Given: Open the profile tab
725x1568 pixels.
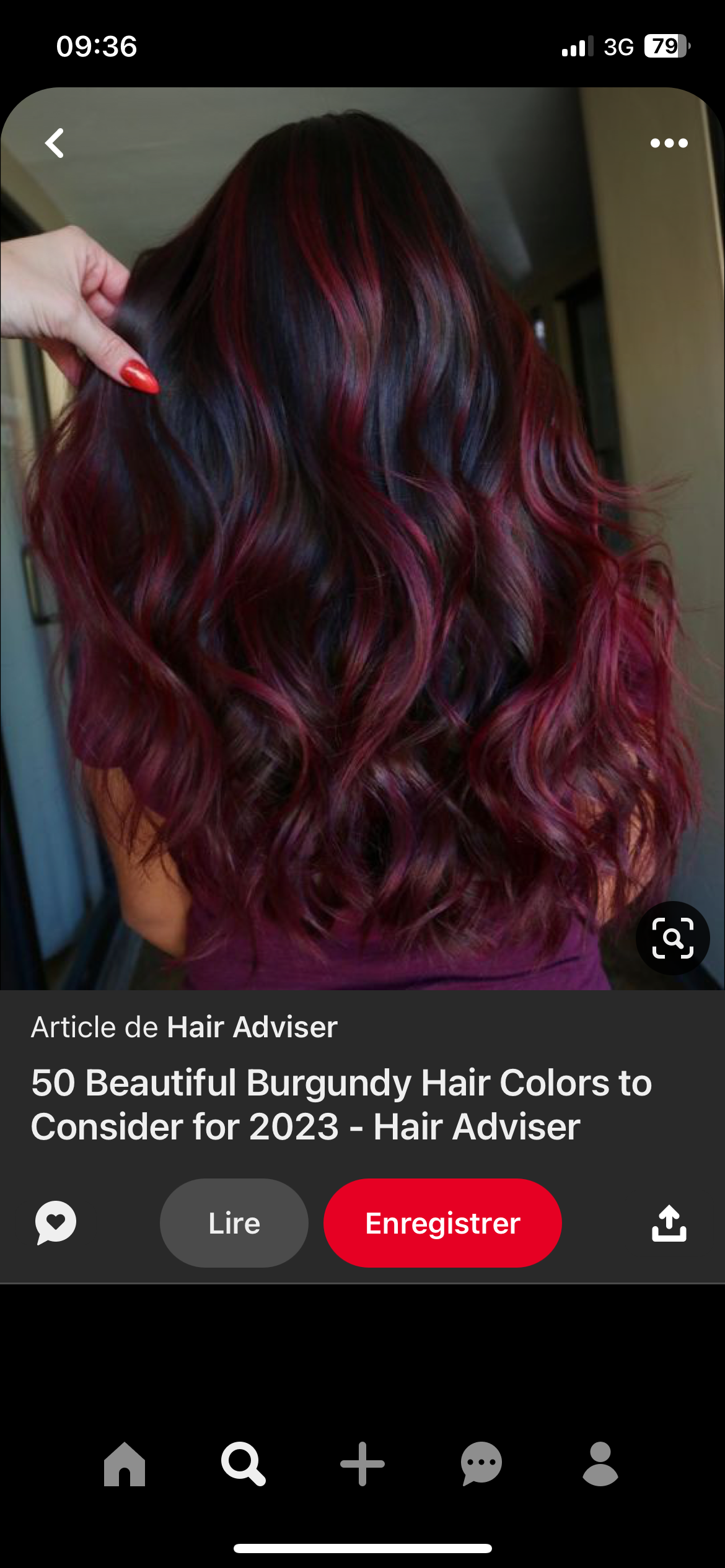Looking at the screenshot, I should tap(600, 1464).
